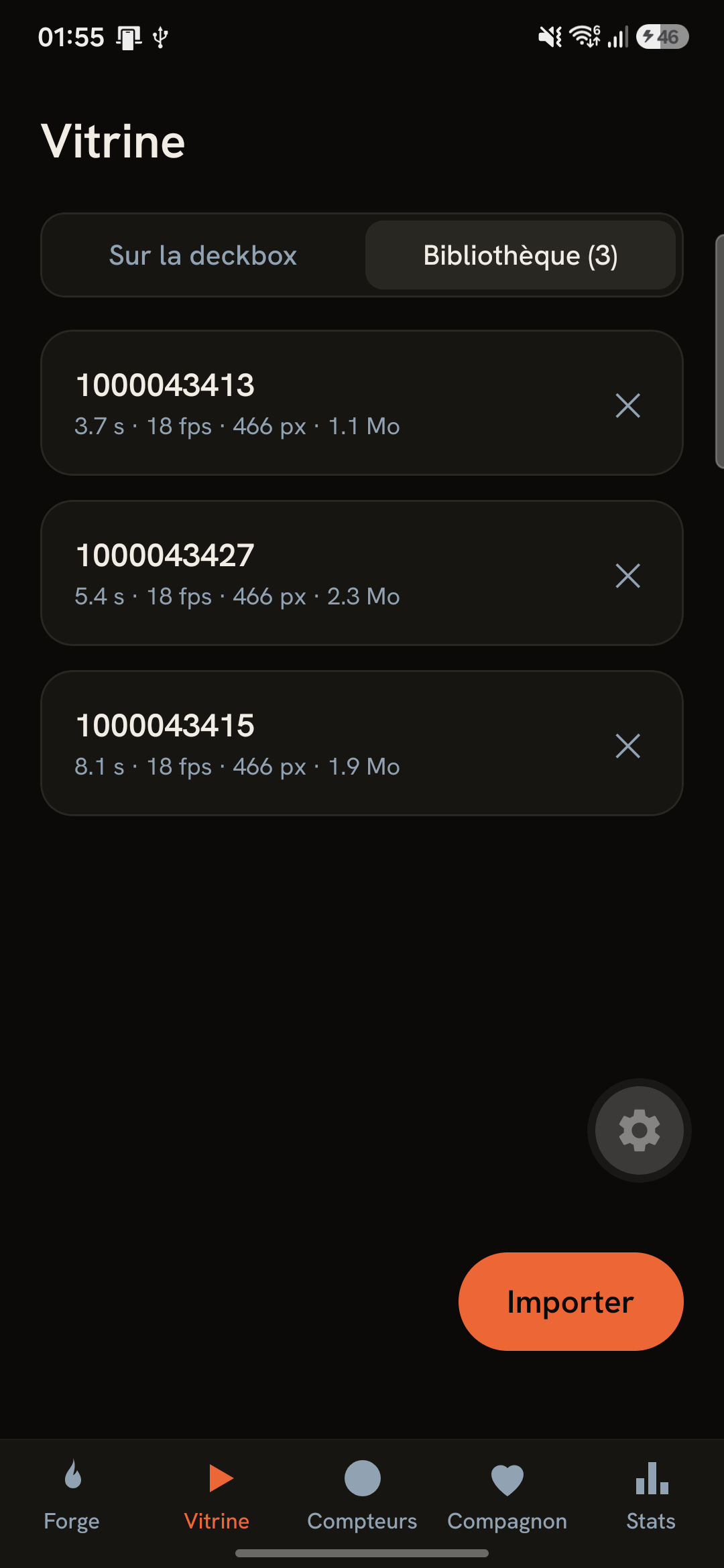Switch to the Sur la deckbox tab

click(203, 255)
